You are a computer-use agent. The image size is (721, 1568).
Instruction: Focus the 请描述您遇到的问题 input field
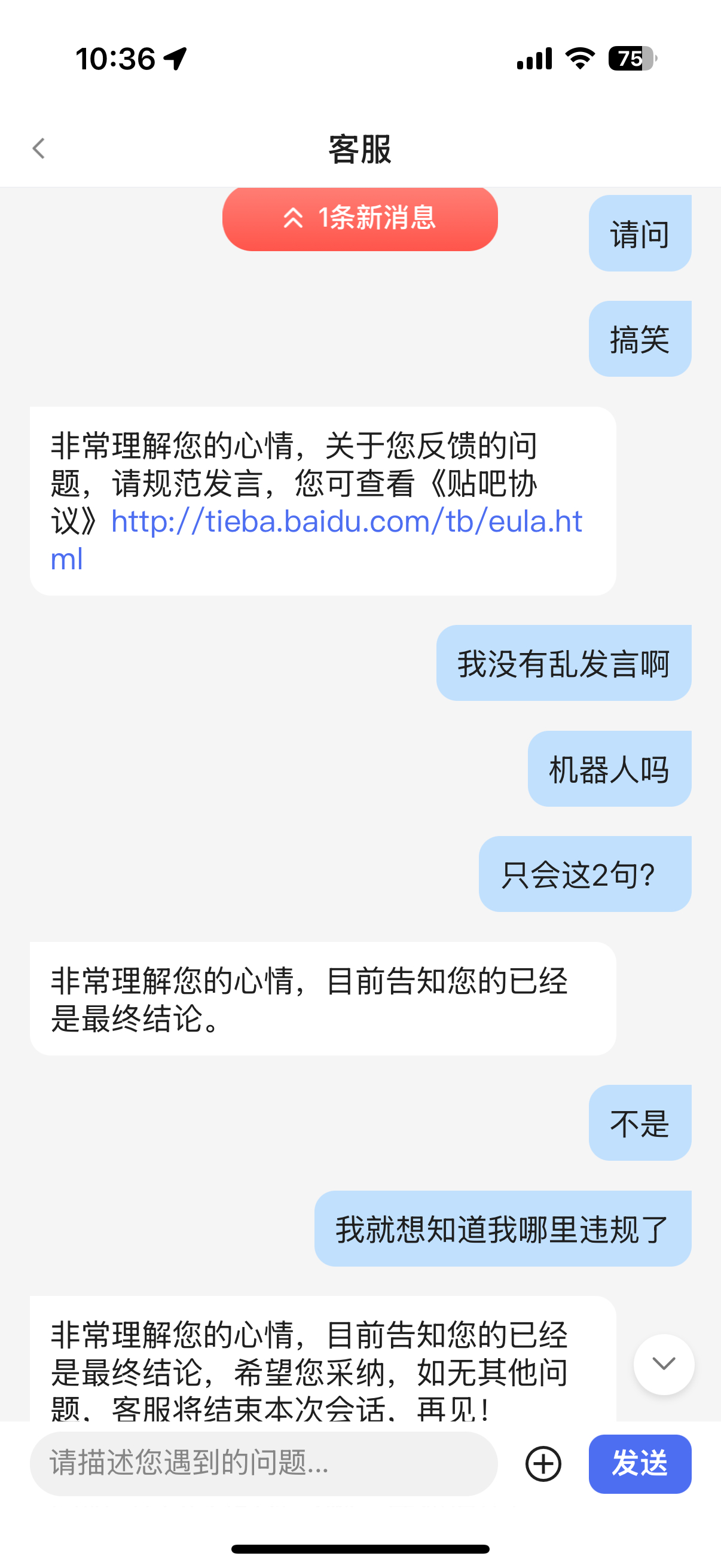click(264, 1463)
